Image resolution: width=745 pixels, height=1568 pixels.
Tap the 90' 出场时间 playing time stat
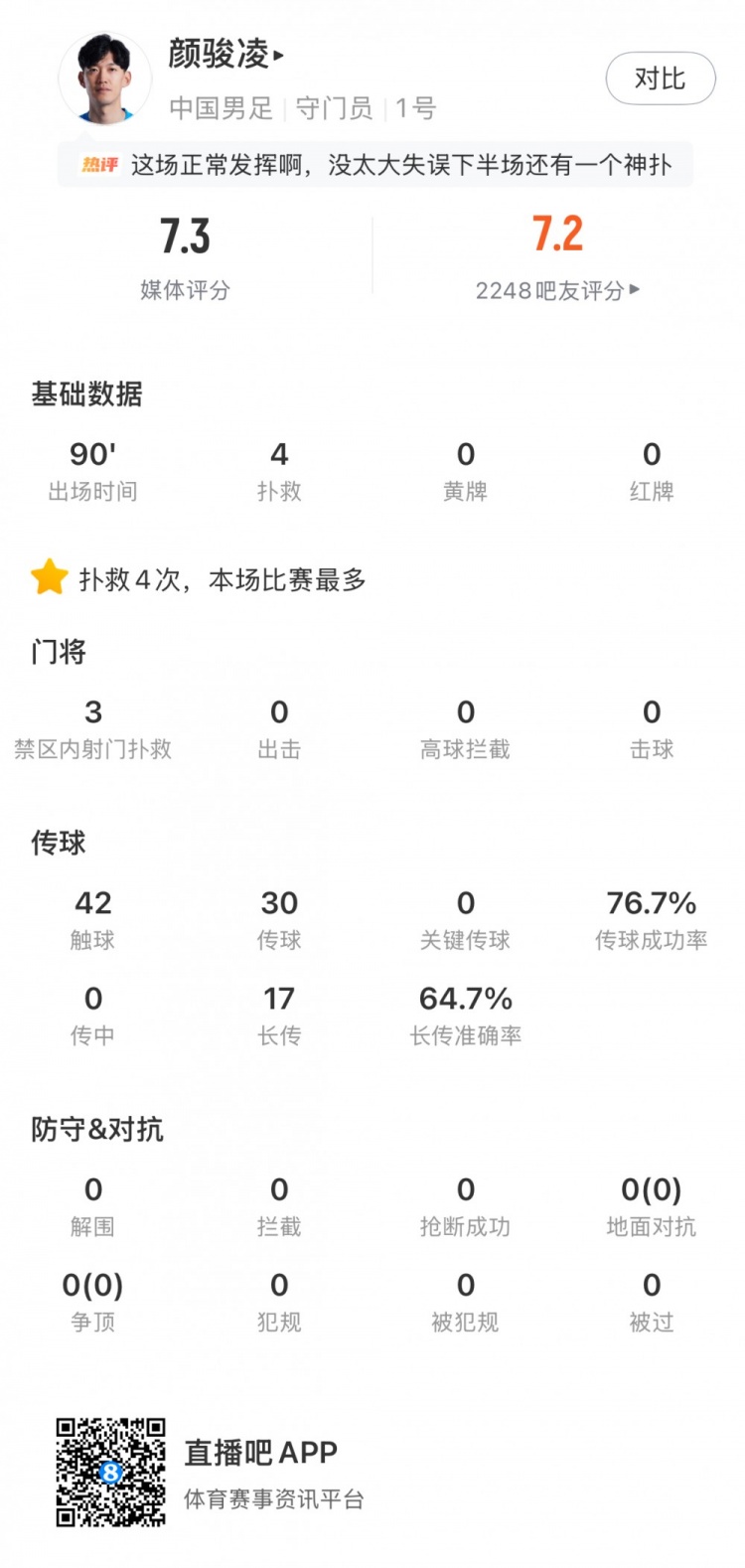click(x=92, y=467)
